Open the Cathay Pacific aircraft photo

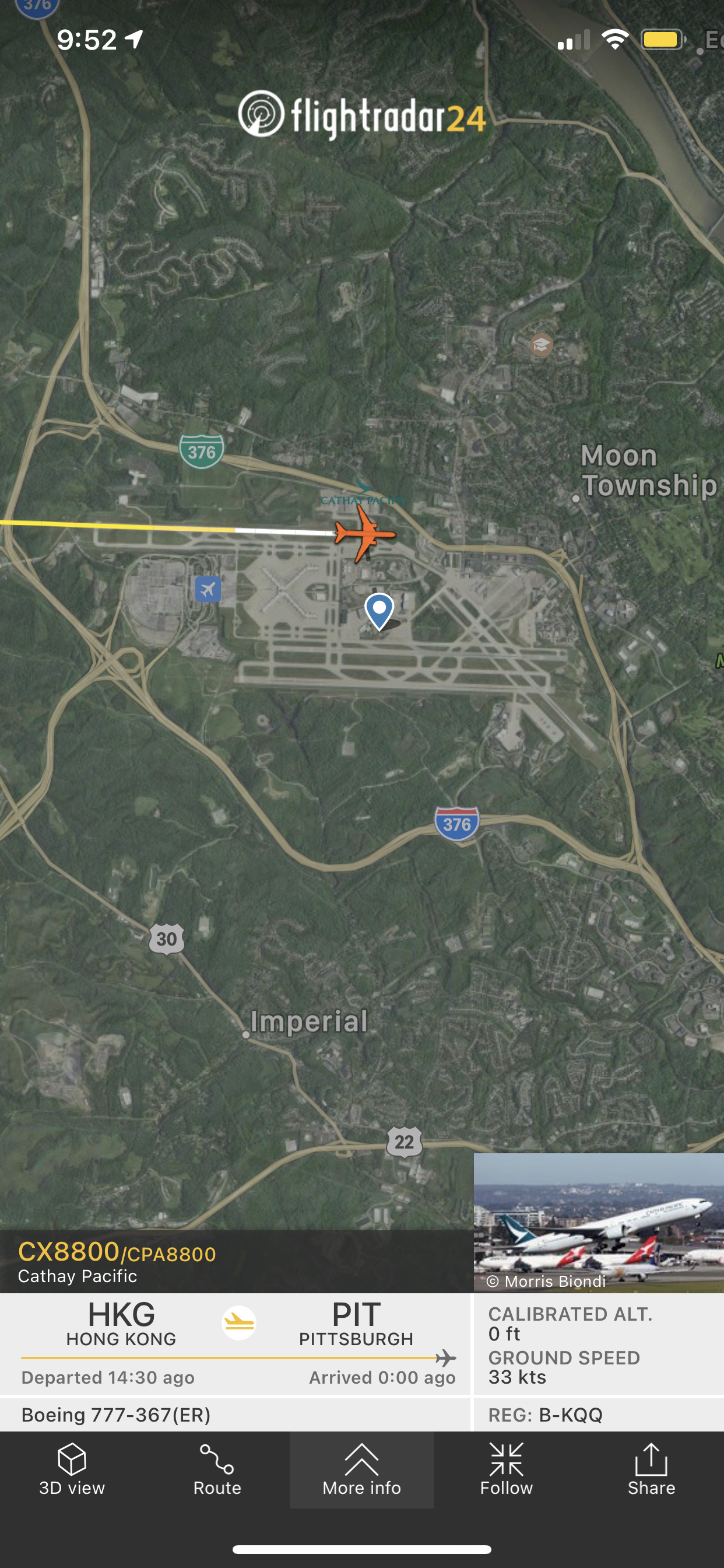coord(599,1221)
